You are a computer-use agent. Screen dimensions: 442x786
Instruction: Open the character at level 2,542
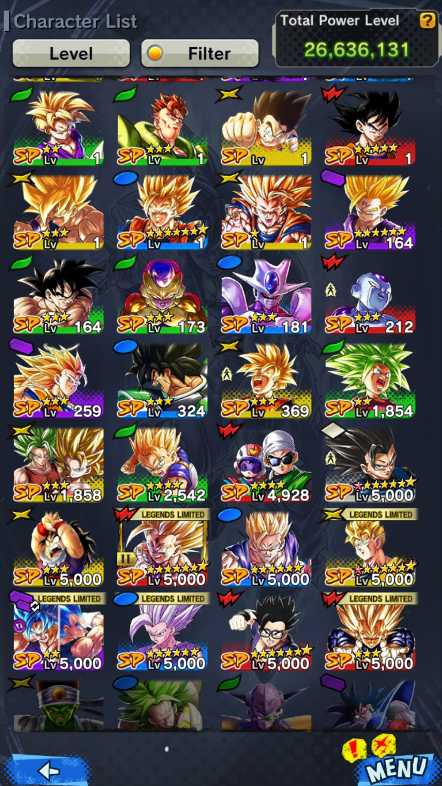coord(162,464)
